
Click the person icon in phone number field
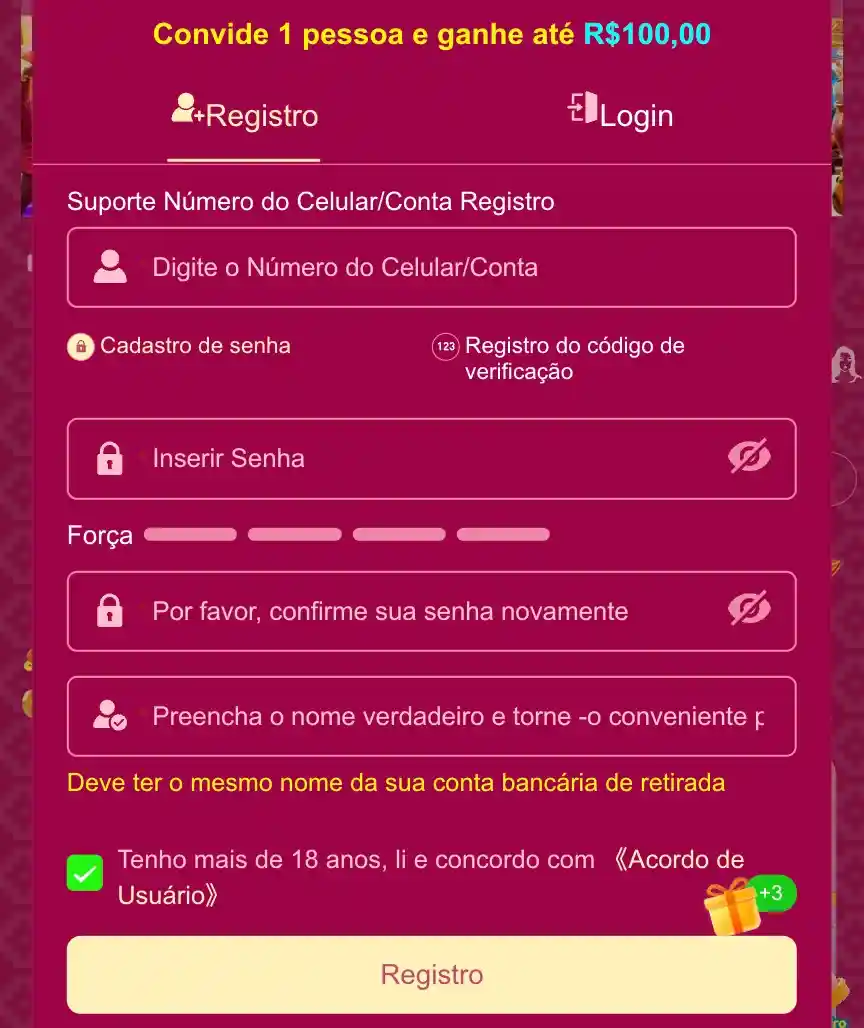[x=110, y=267]
